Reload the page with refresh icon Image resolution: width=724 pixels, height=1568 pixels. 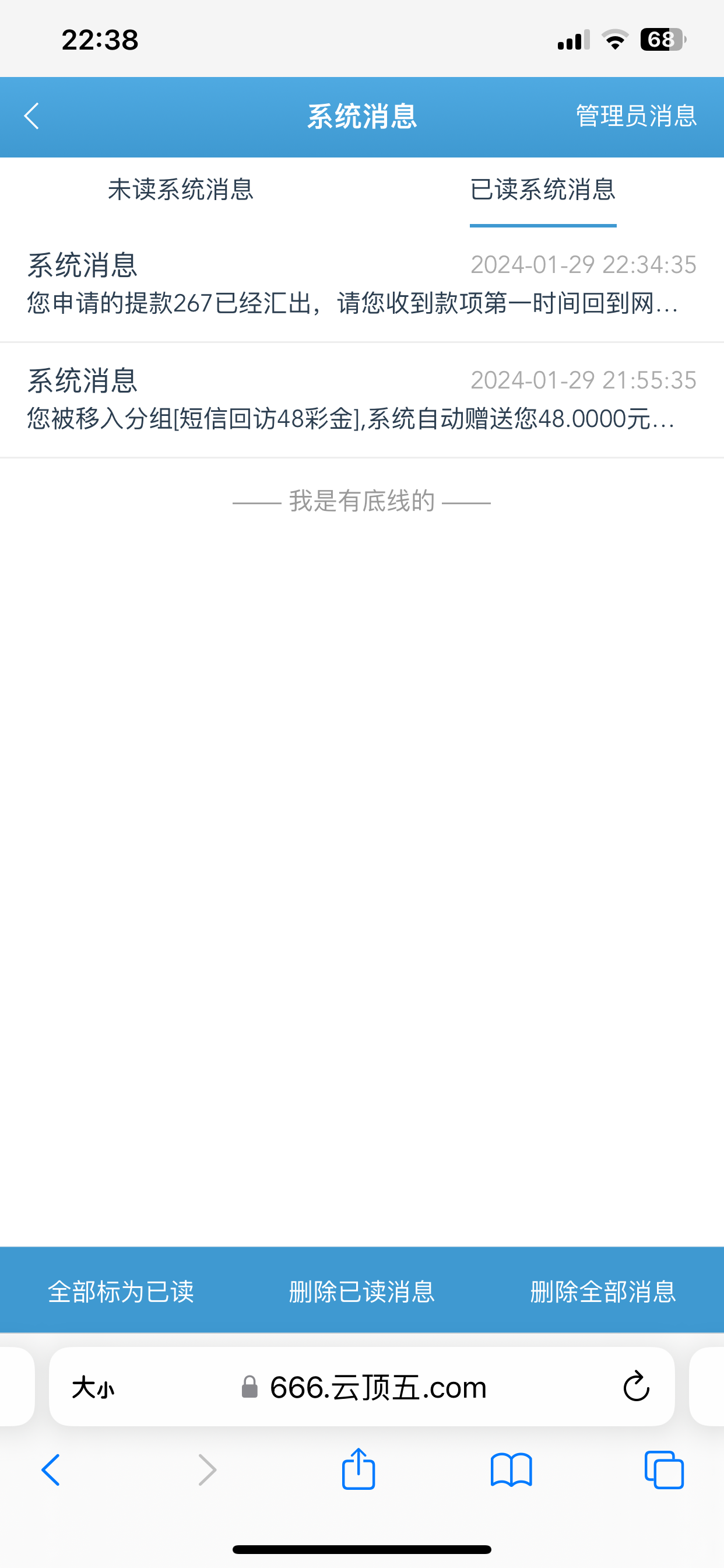(x=636, y=1387)
